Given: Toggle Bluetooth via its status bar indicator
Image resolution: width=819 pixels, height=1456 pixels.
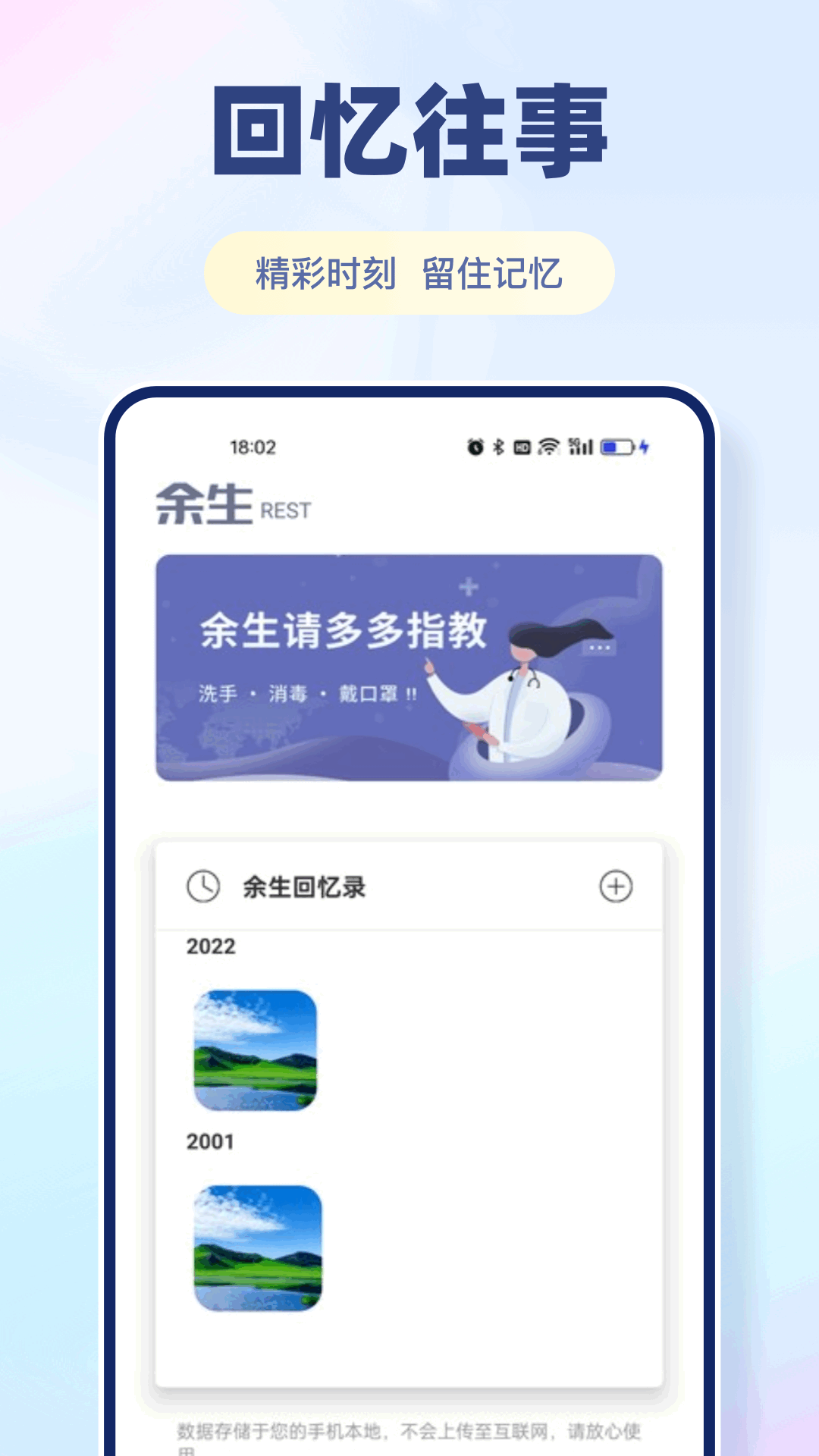Looking at the screenshot, I should pos(498,447).
